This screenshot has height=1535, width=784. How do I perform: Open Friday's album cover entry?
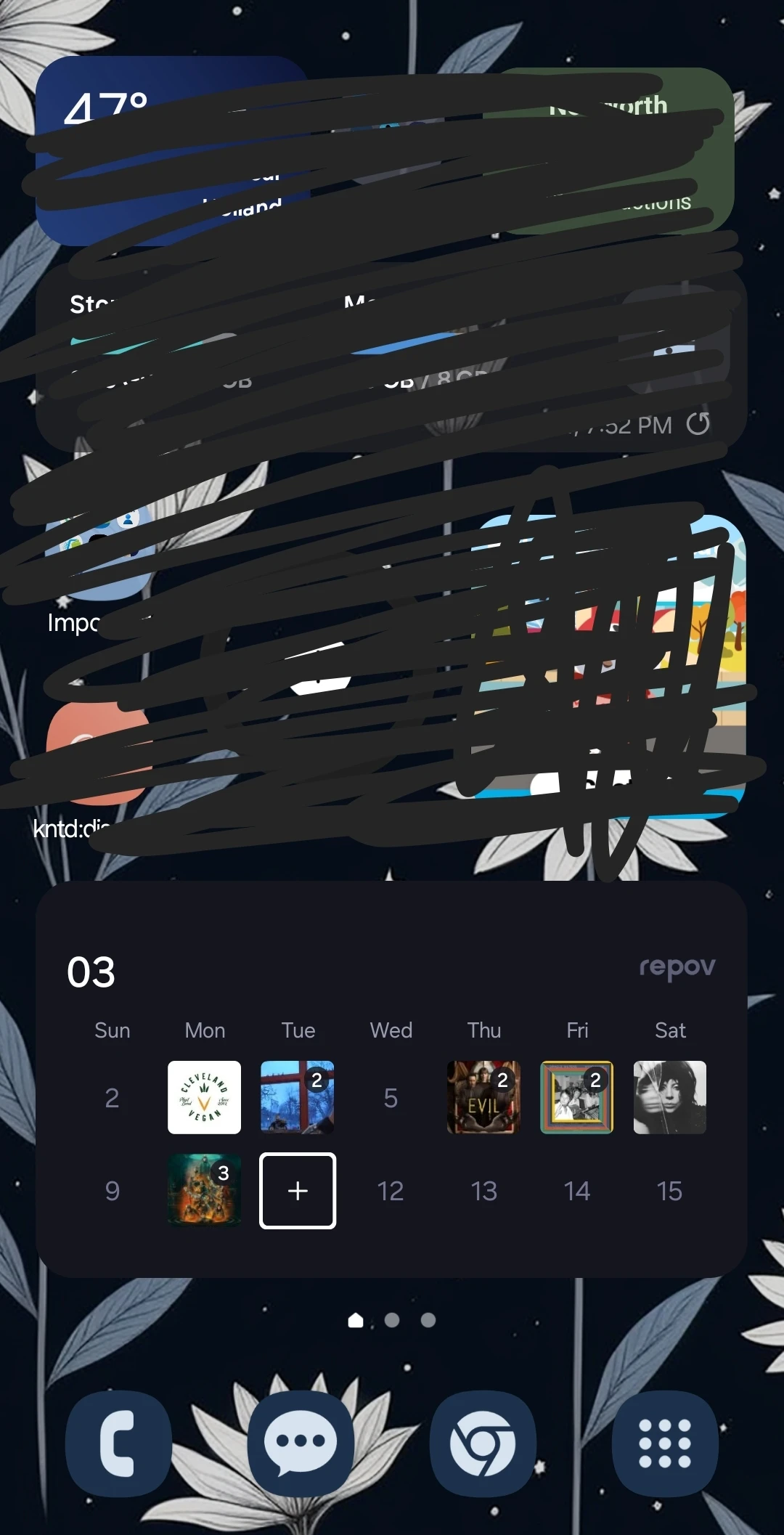[x=576, y=1097]
